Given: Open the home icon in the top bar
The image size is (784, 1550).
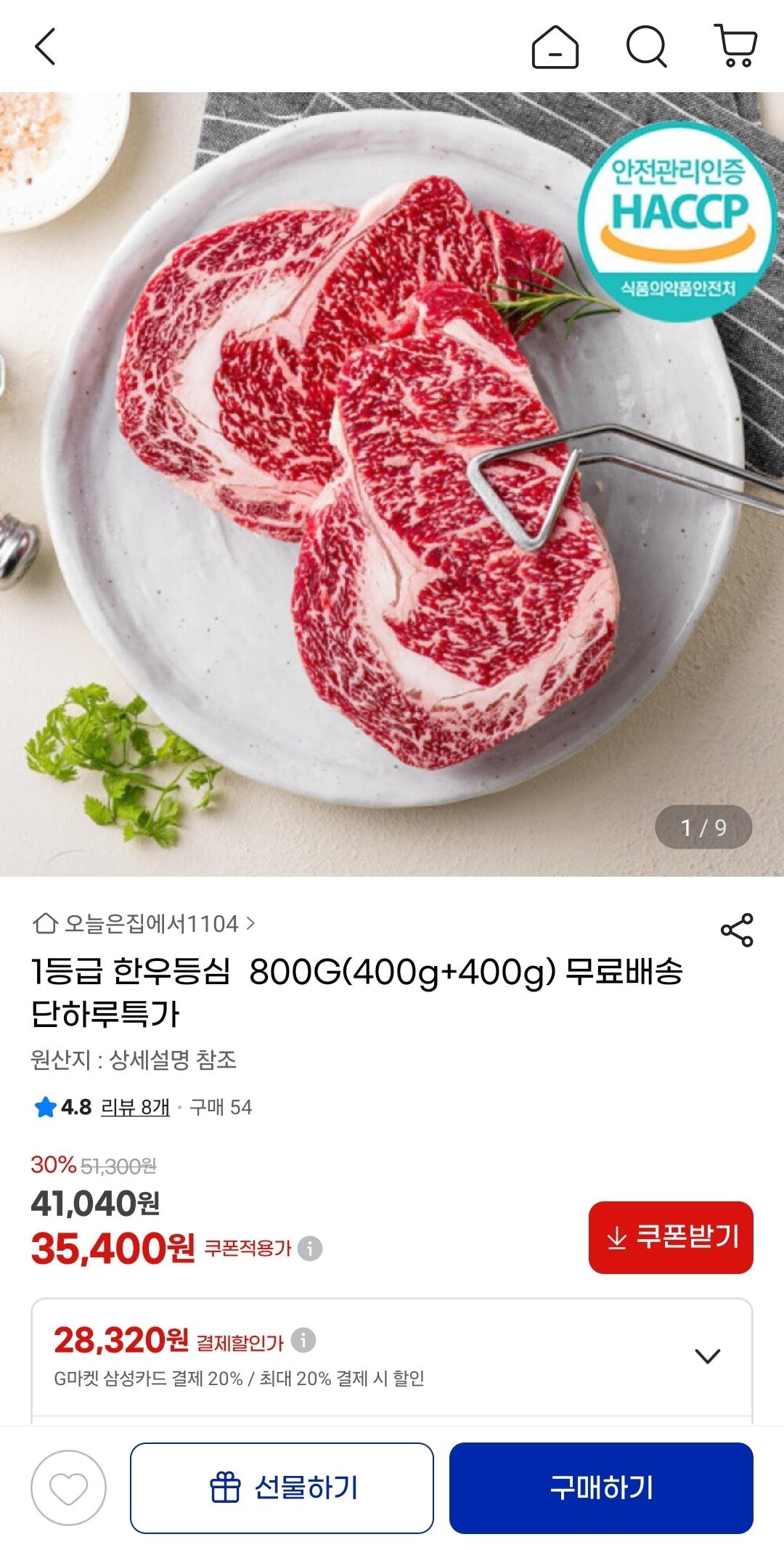Looking at the screenshot, I should tap(555, 47).
